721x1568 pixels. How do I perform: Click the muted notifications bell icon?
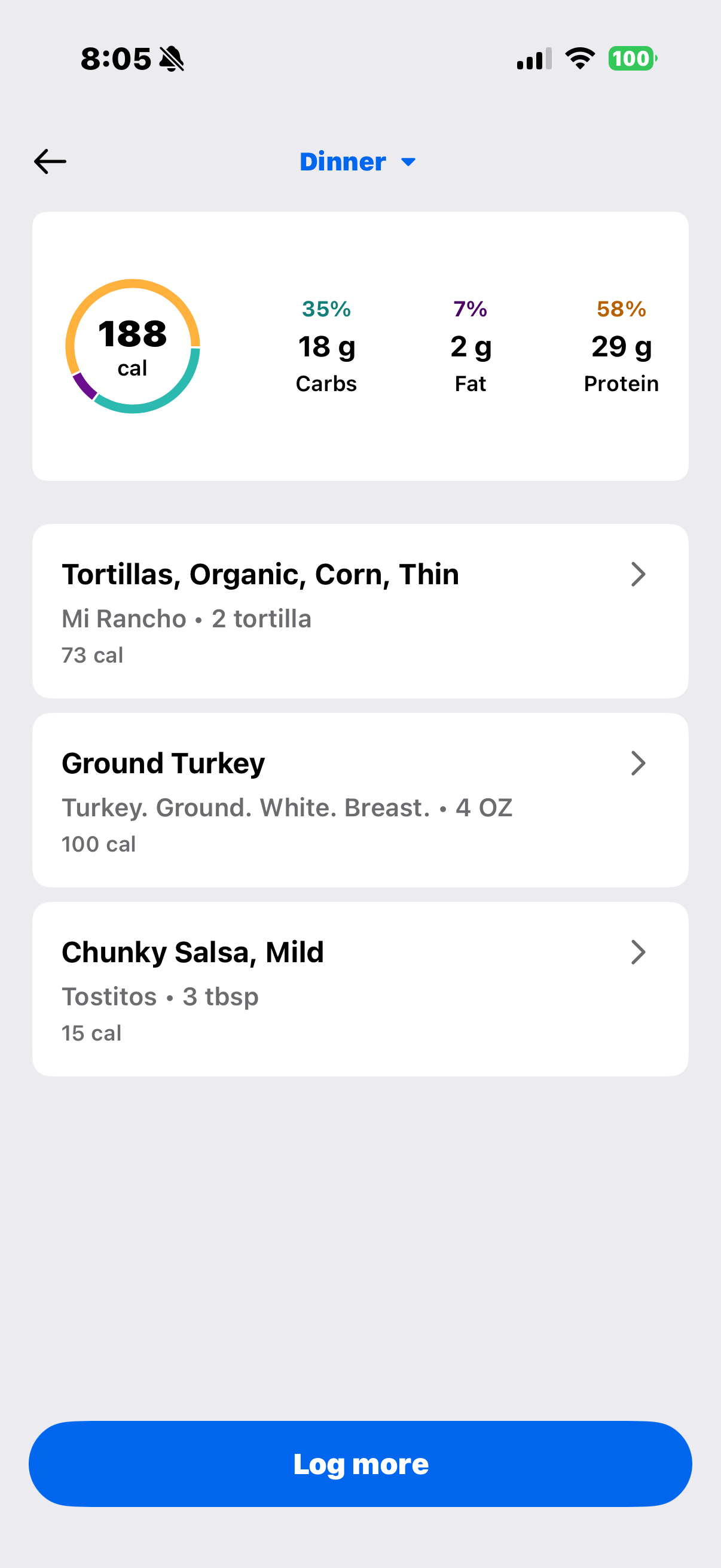click(172, 59)
